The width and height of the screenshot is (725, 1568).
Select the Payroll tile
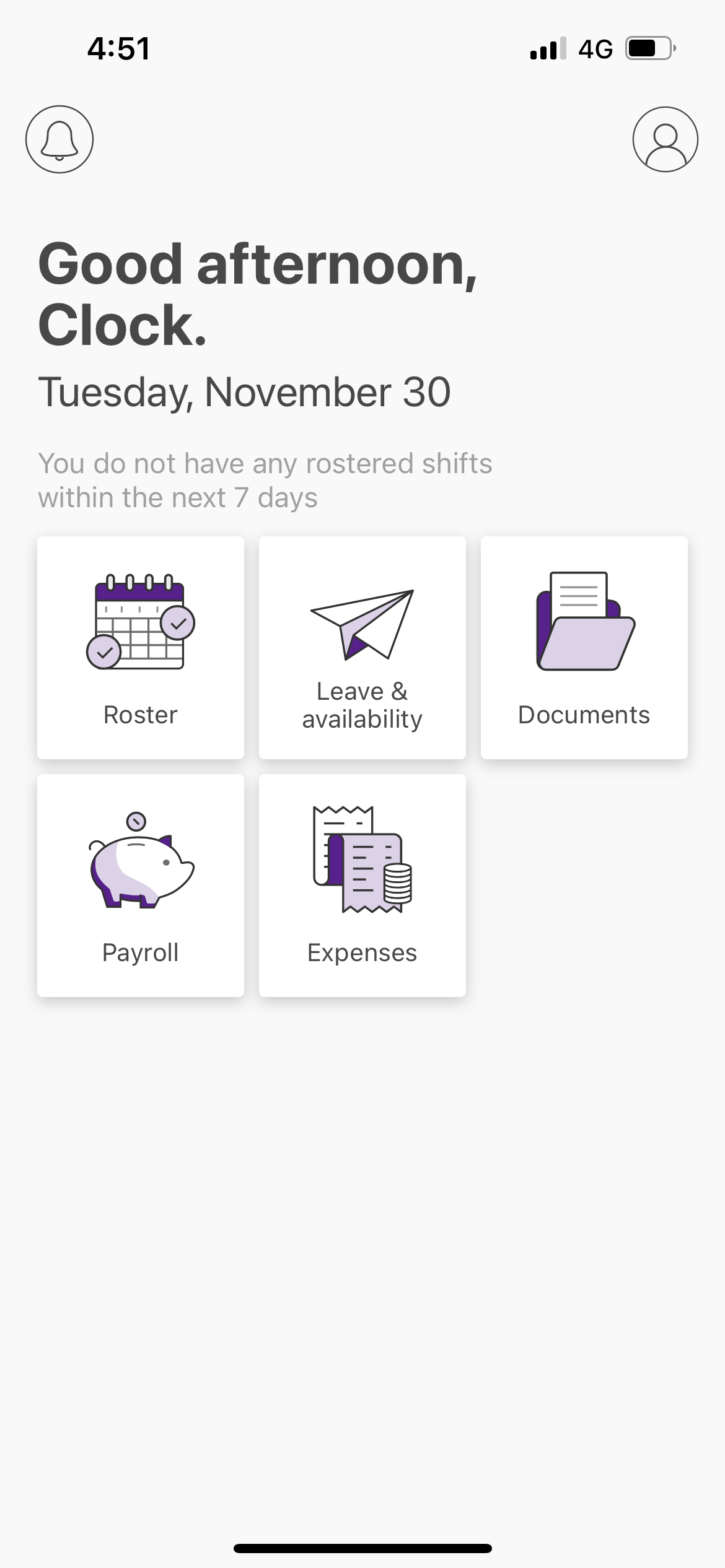pos(141,885)
